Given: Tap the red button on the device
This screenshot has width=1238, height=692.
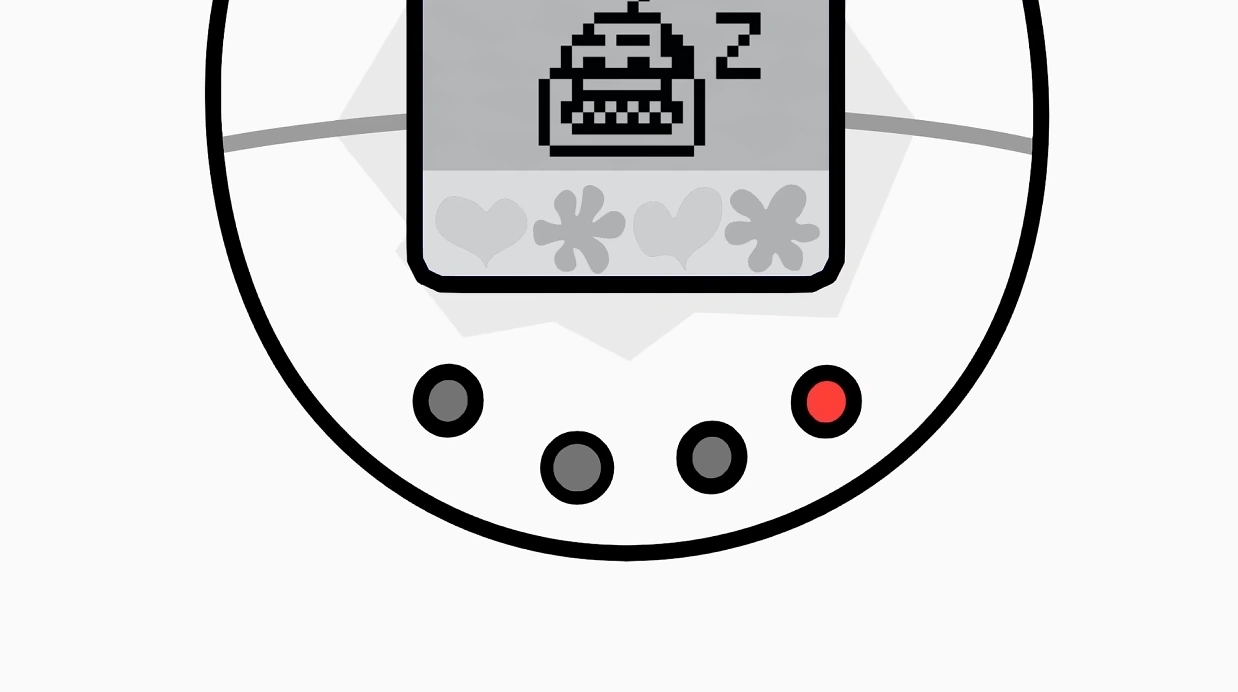Looking at the screenshot, I should (826, 402).
